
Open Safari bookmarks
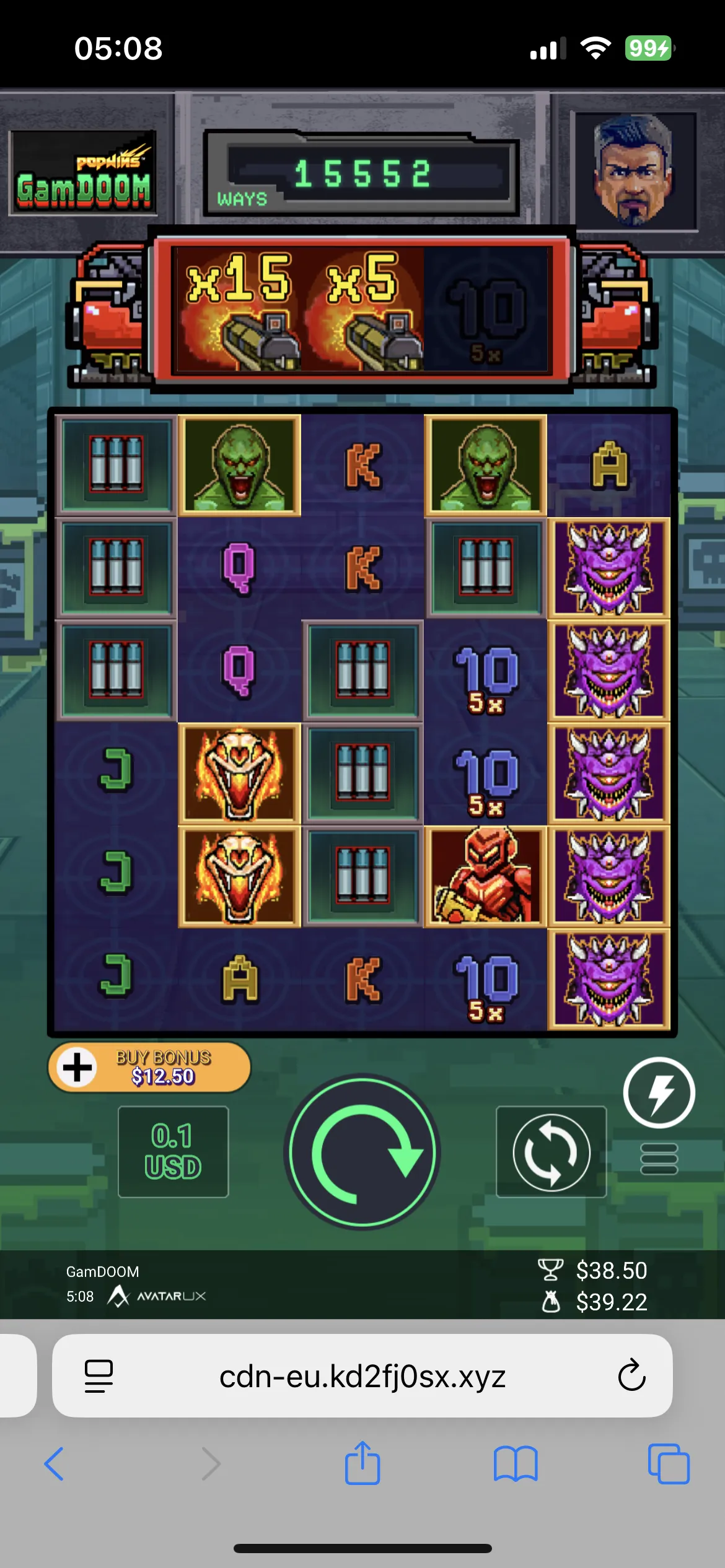516,1464
